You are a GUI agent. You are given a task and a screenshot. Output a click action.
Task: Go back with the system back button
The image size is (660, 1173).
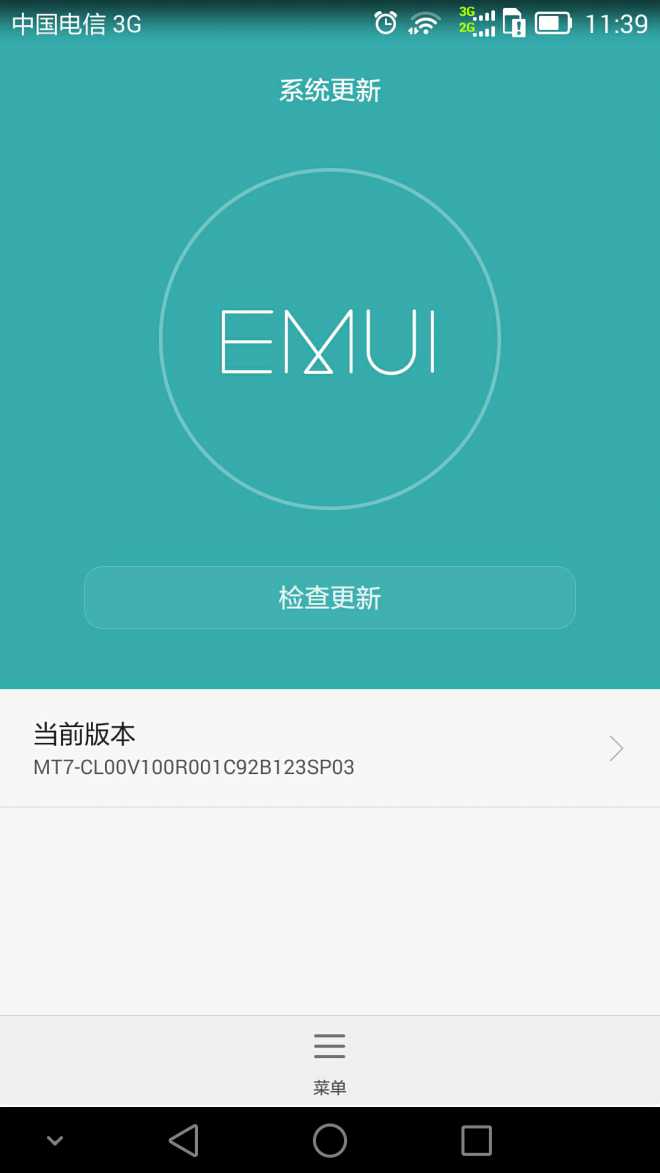pyautogui.click(x=184, y=1140)
